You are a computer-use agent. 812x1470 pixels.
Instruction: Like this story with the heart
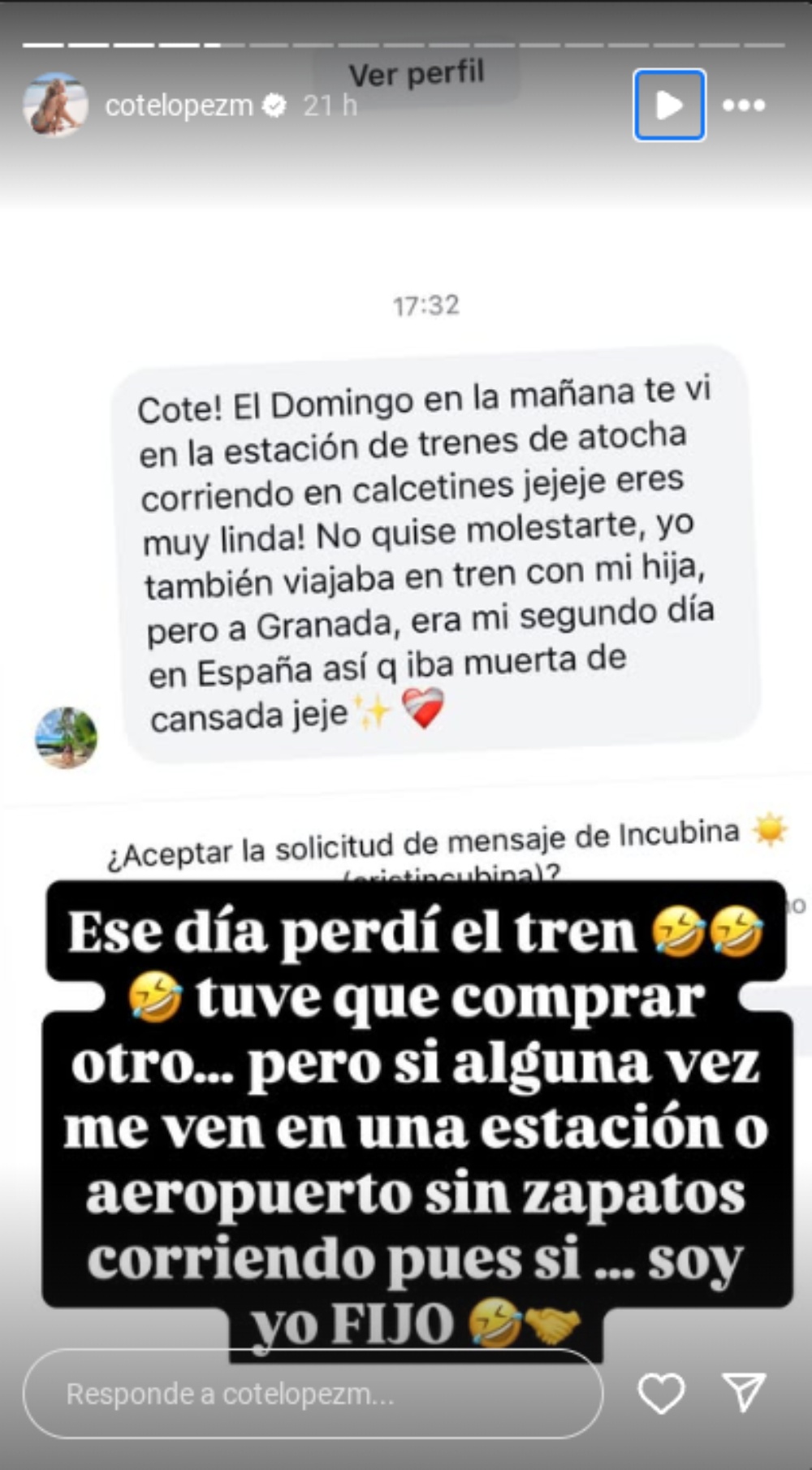point(661,1394)
